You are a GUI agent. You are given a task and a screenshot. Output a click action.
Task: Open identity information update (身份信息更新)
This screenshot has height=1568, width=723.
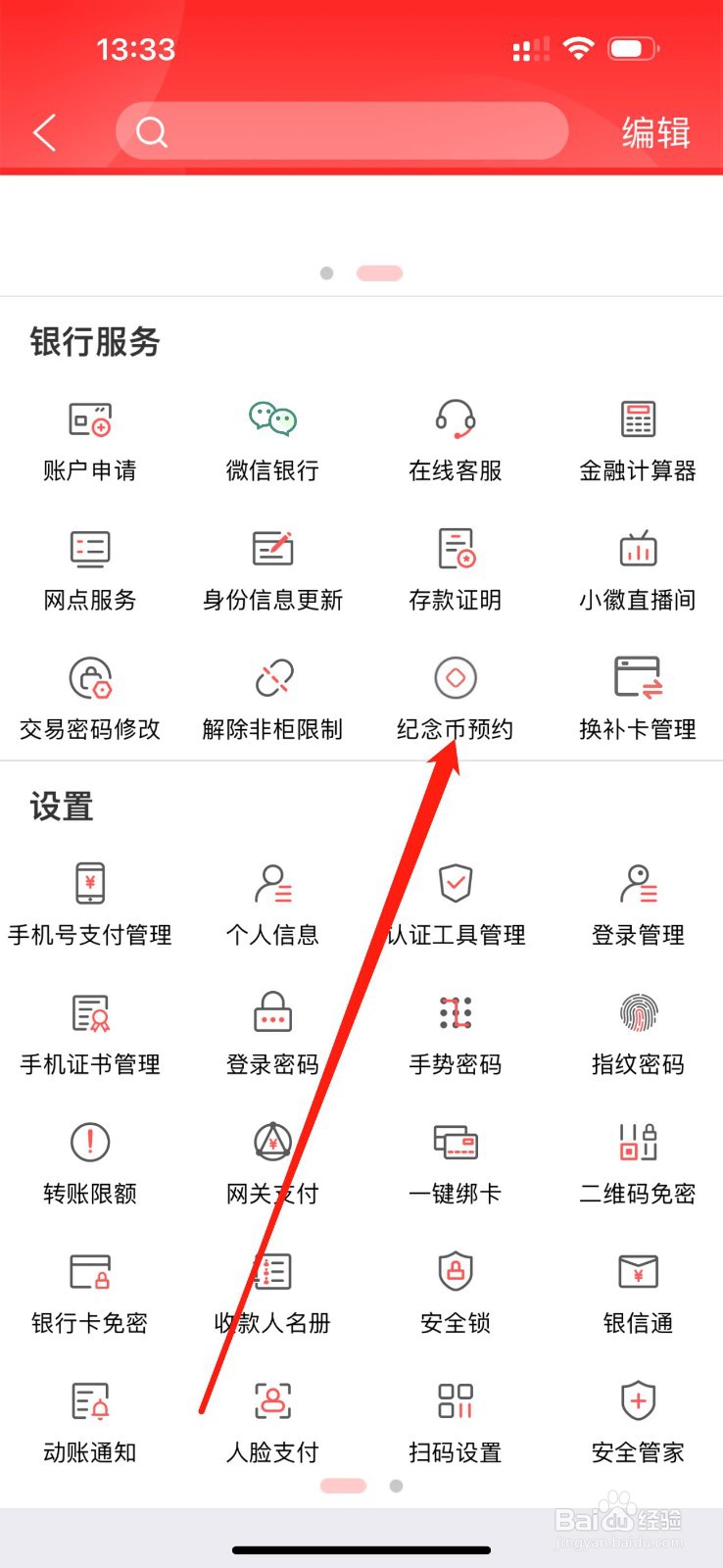click(271, 568)
